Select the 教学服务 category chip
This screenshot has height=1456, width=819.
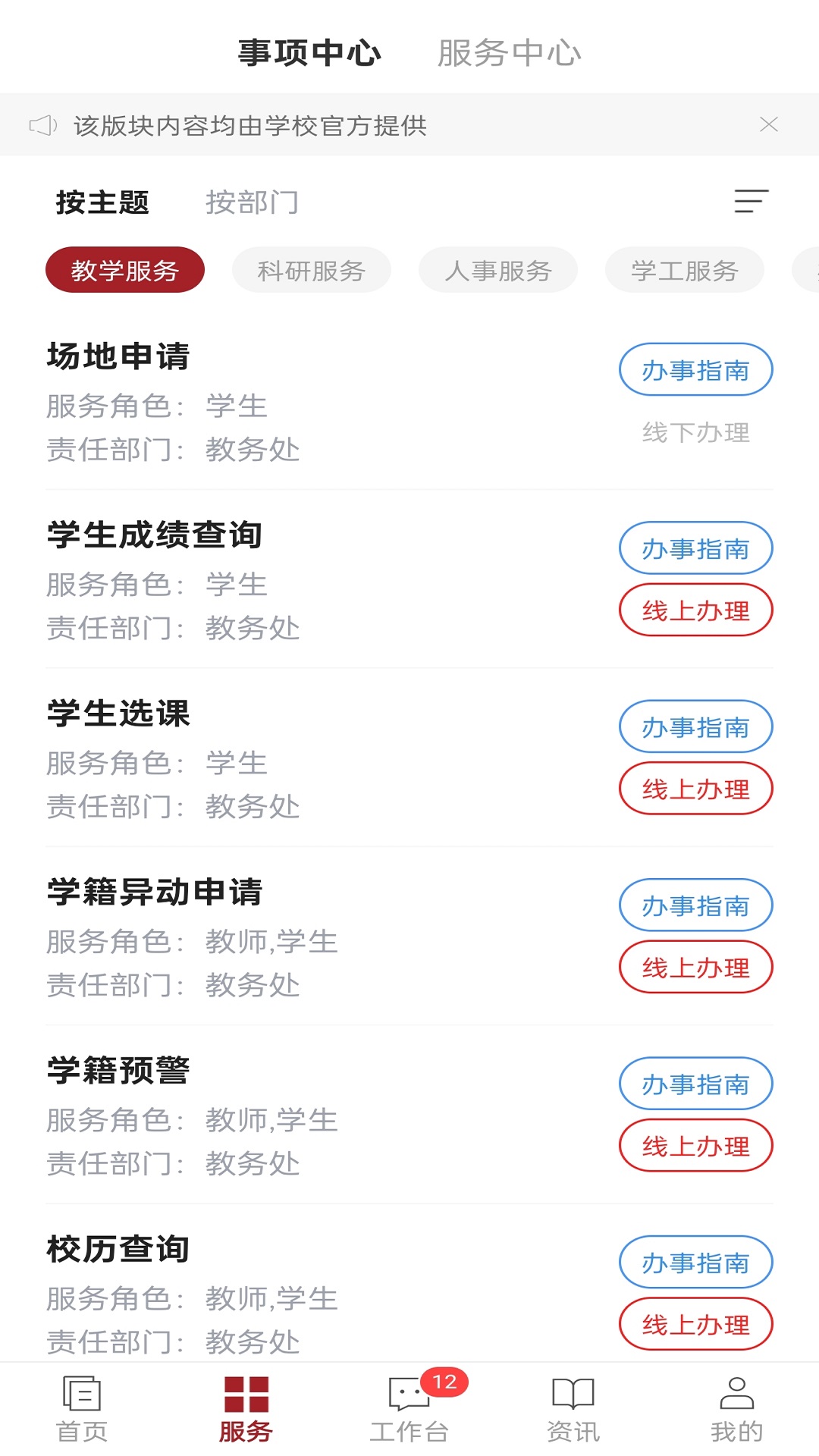[125, 269]
